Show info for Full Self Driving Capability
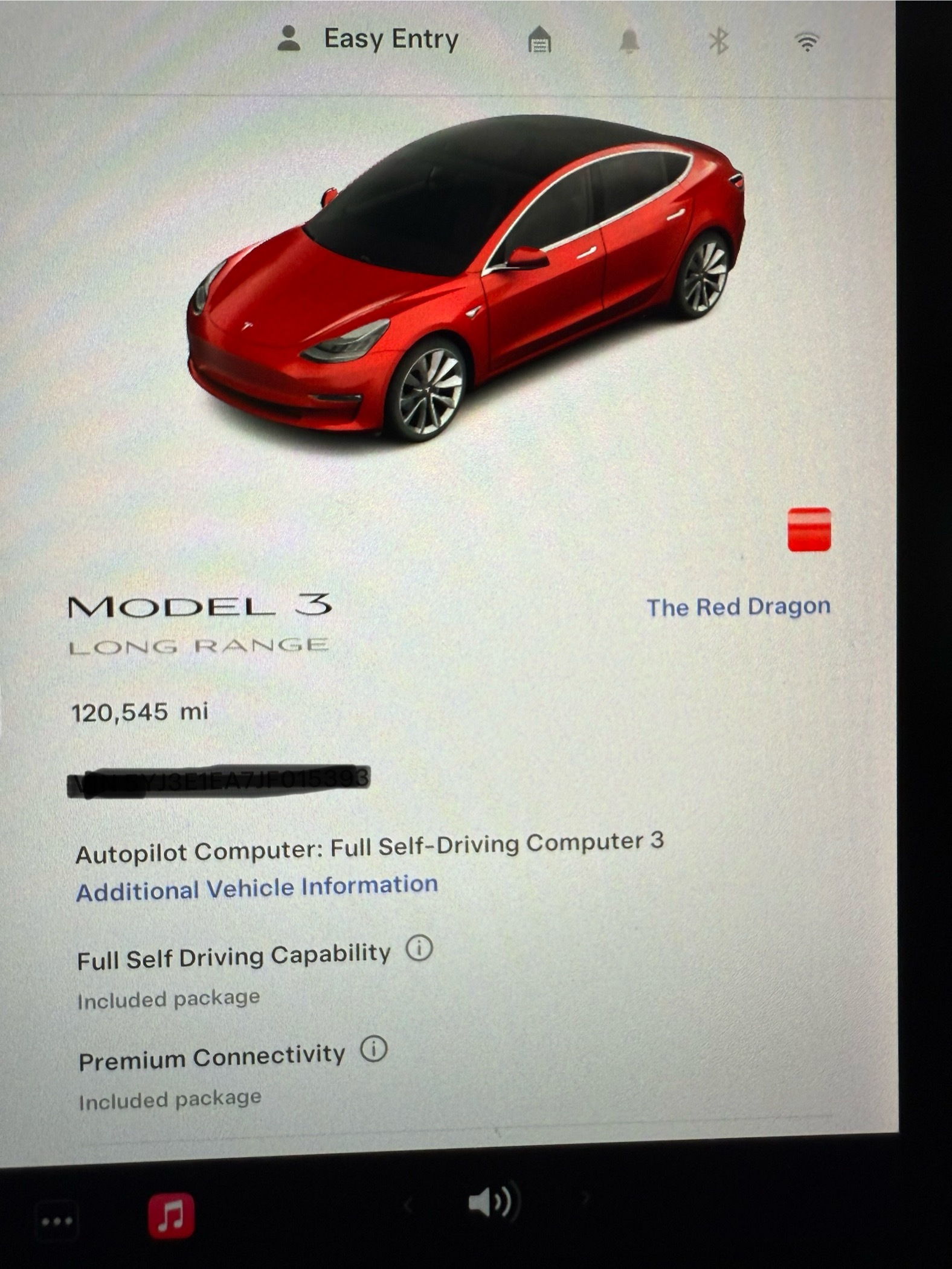The image size is (952, 1269). pos(419,948)
